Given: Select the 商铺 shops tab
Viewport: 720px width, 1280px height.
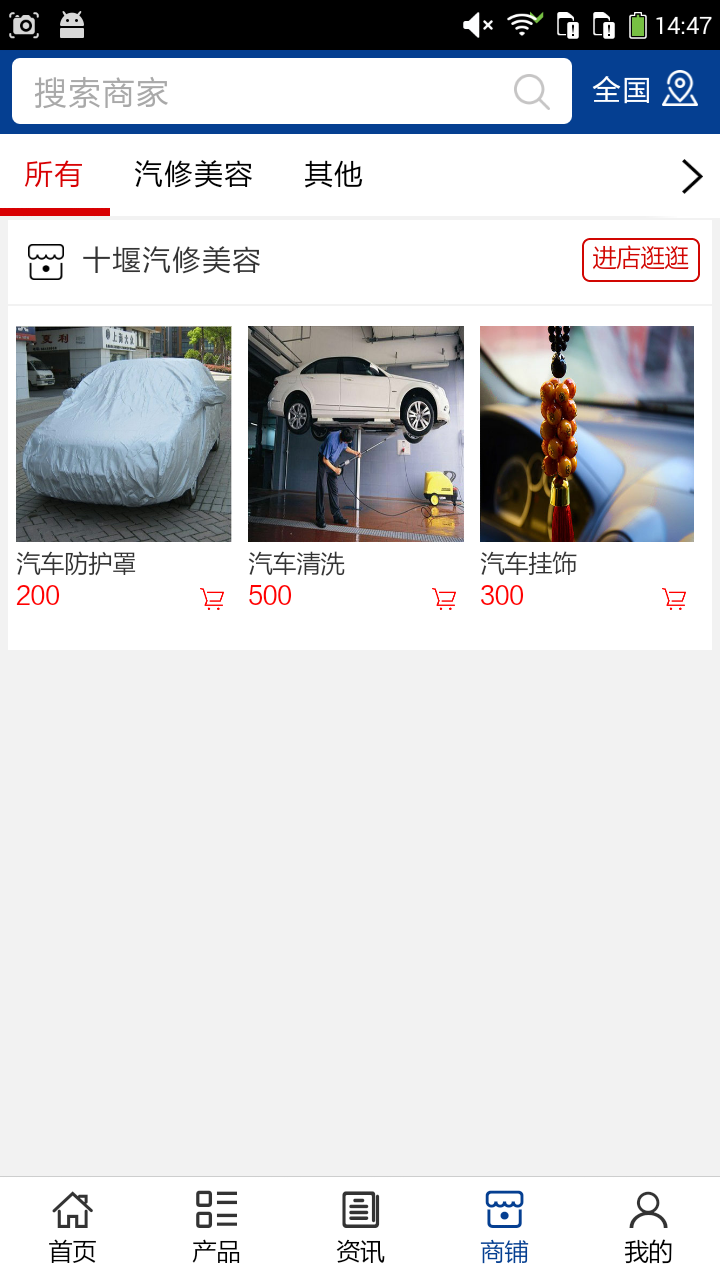Looking at the screenshot, I should [504, 1228].
